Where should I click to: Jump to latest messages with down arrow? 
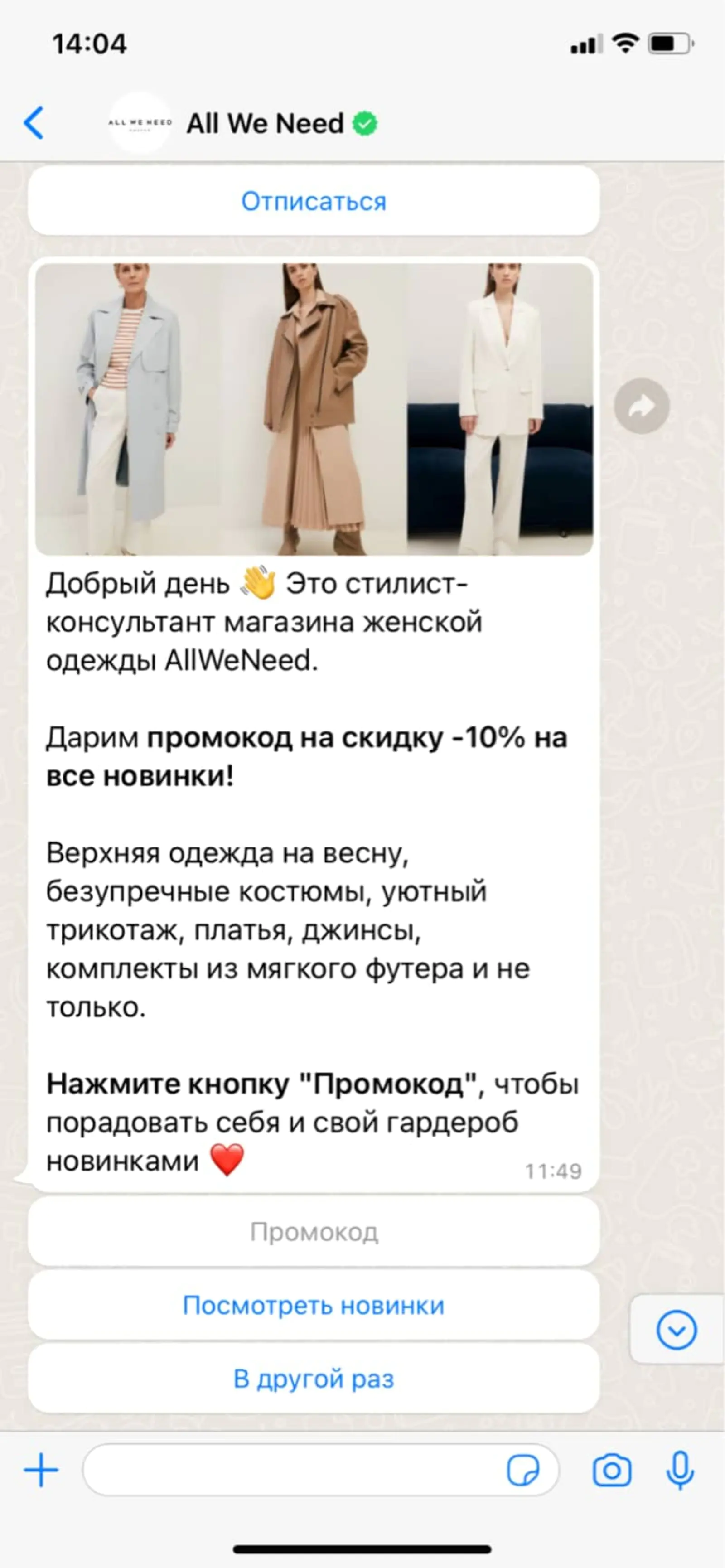tap(677, 1330)
